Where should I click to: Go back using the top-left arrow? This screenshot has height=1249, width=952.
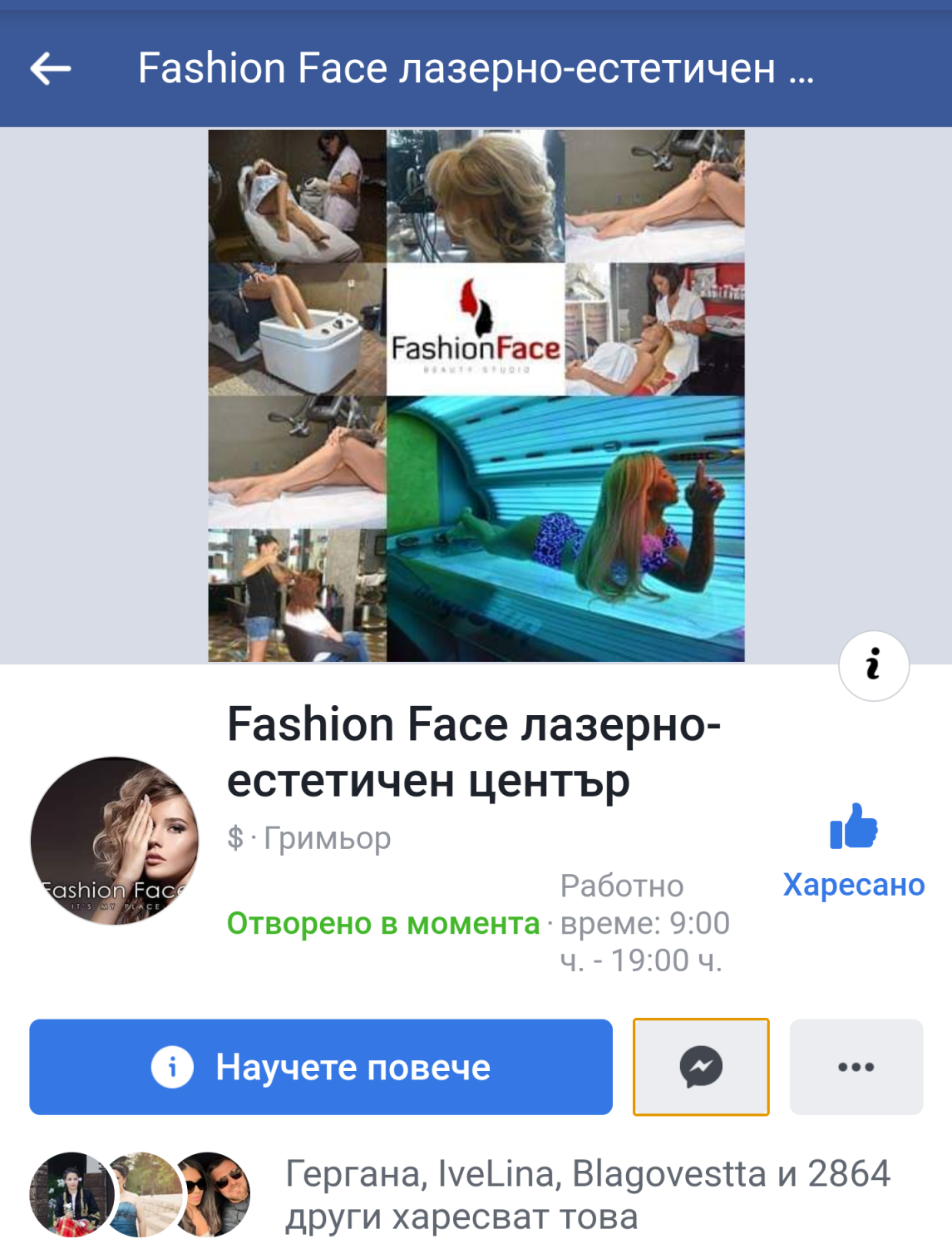coord(50,68)
